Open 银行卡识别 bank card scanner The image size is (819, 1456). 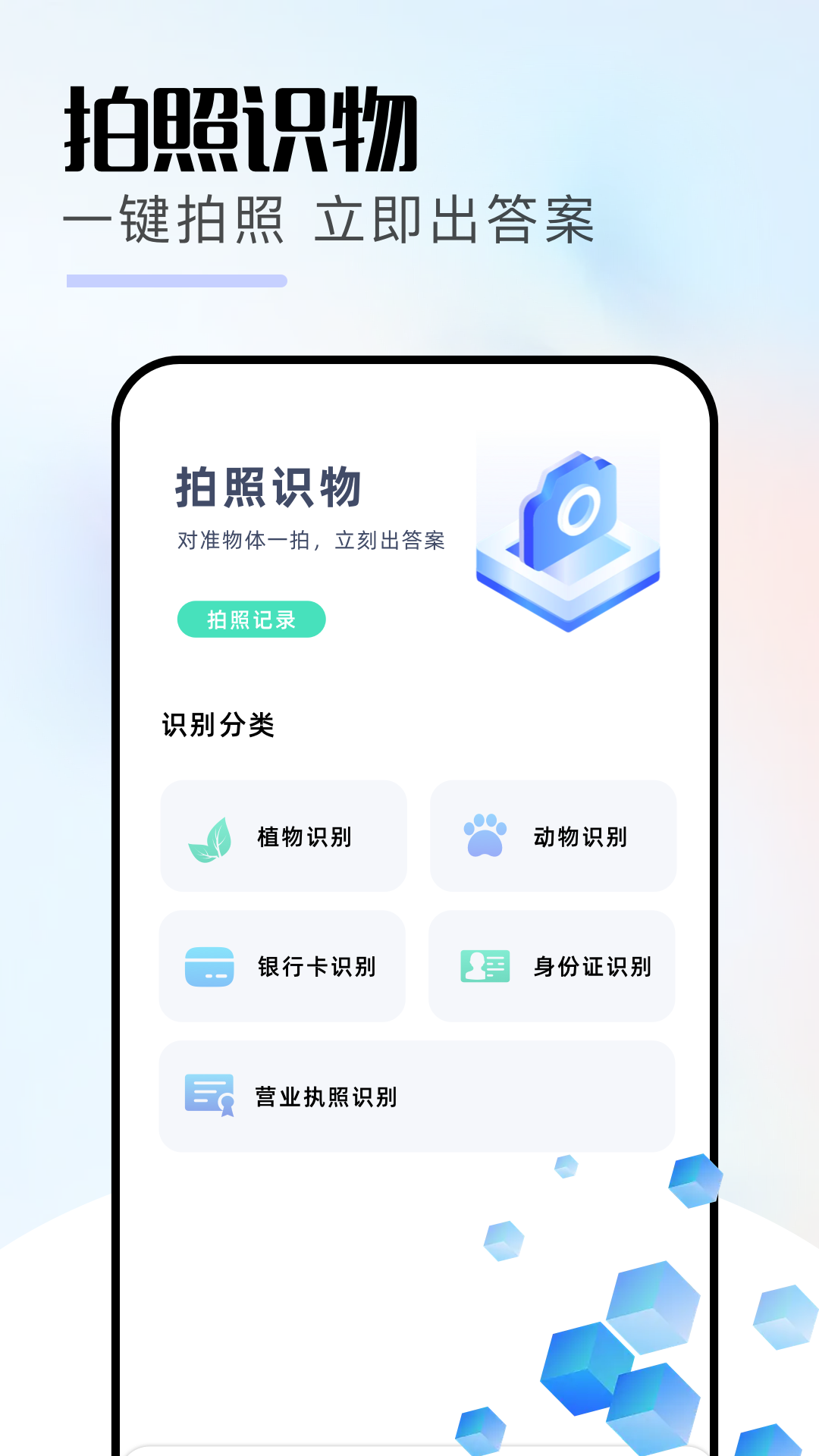click(284, 965)
